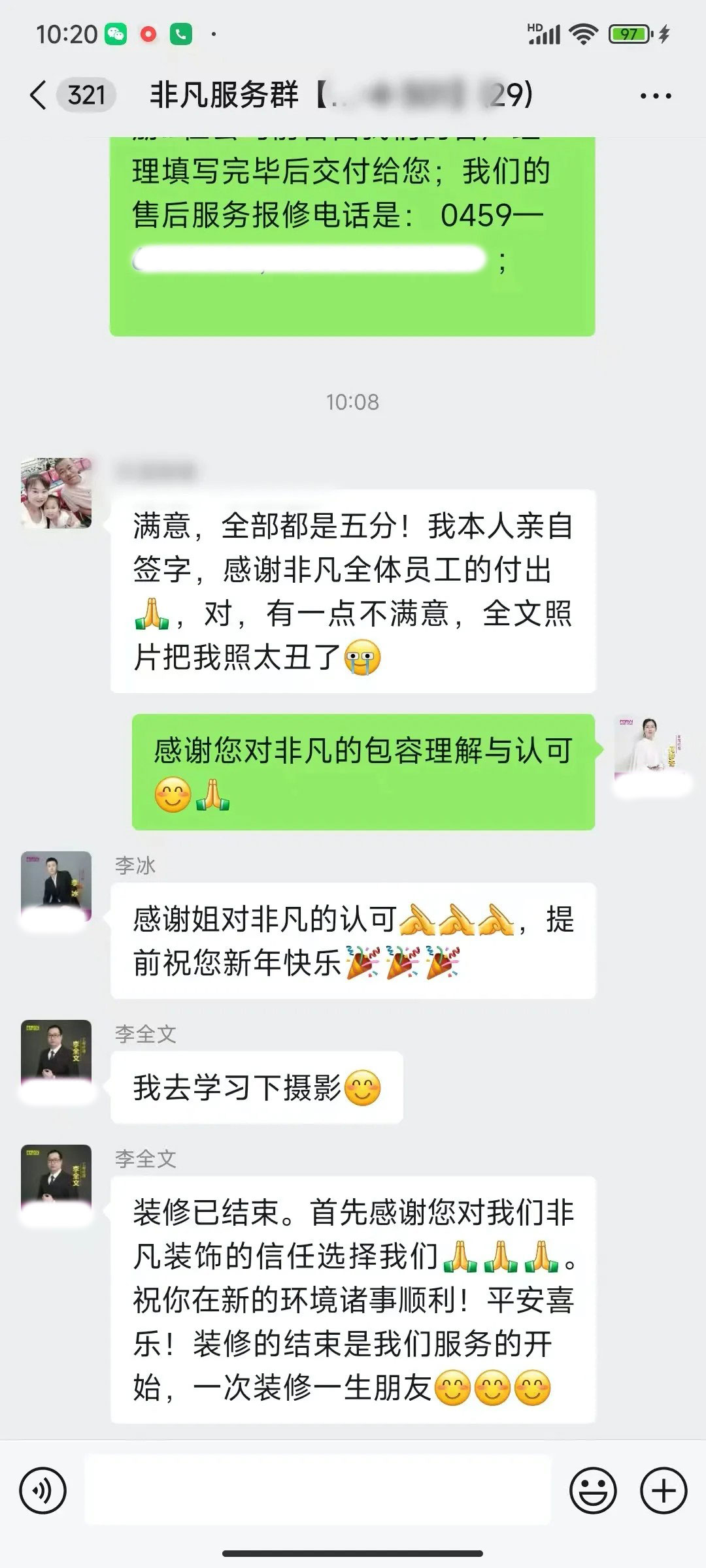This screenshot has width=706, height=1568.
Task: Switch to voice message input
Action: (x=43, y=1492)
